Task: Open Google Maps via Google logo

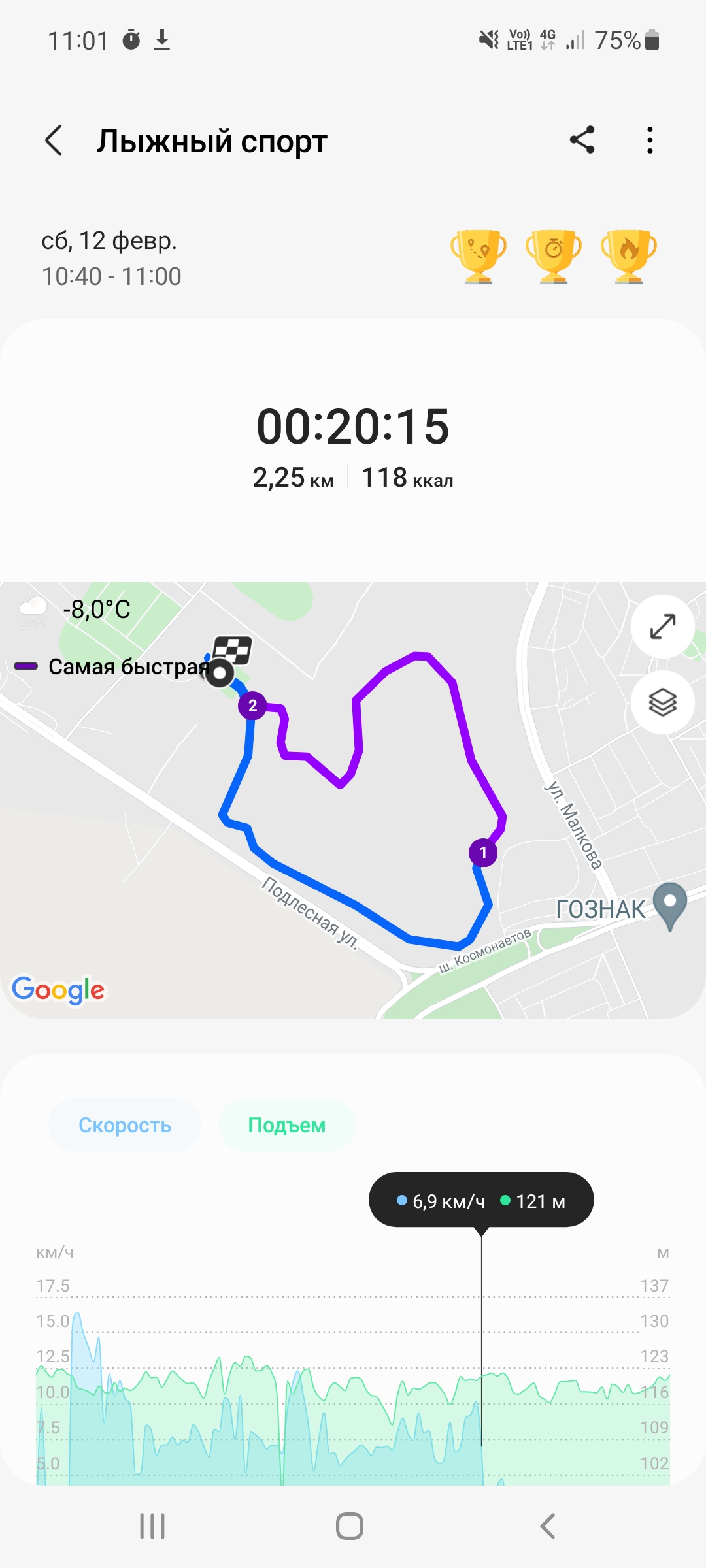Action: point(58,989)
